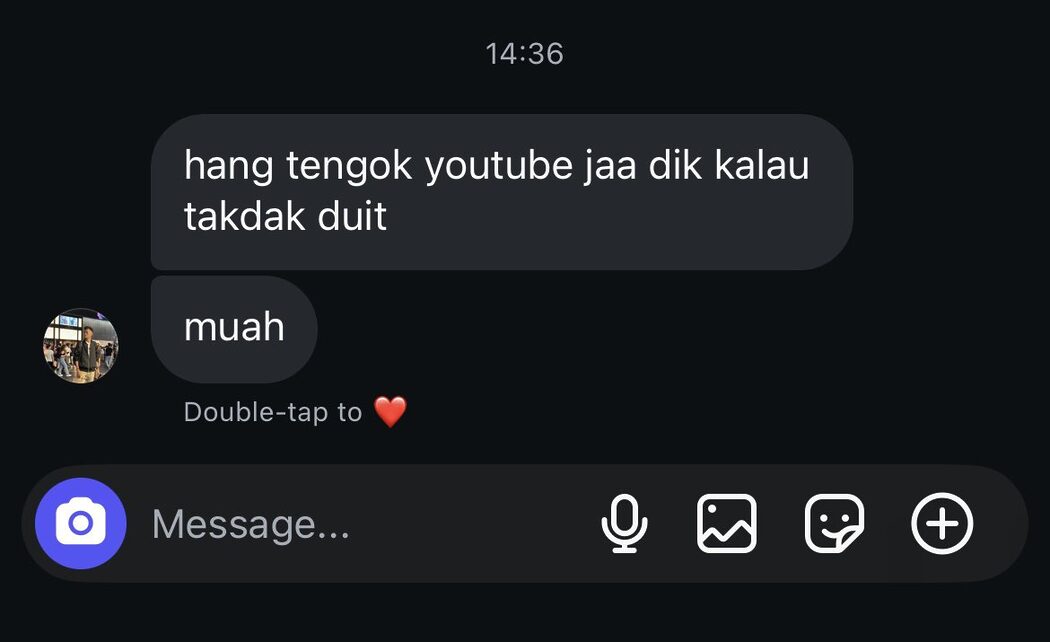Open the camera from the message bar

(x=80, y=524)
